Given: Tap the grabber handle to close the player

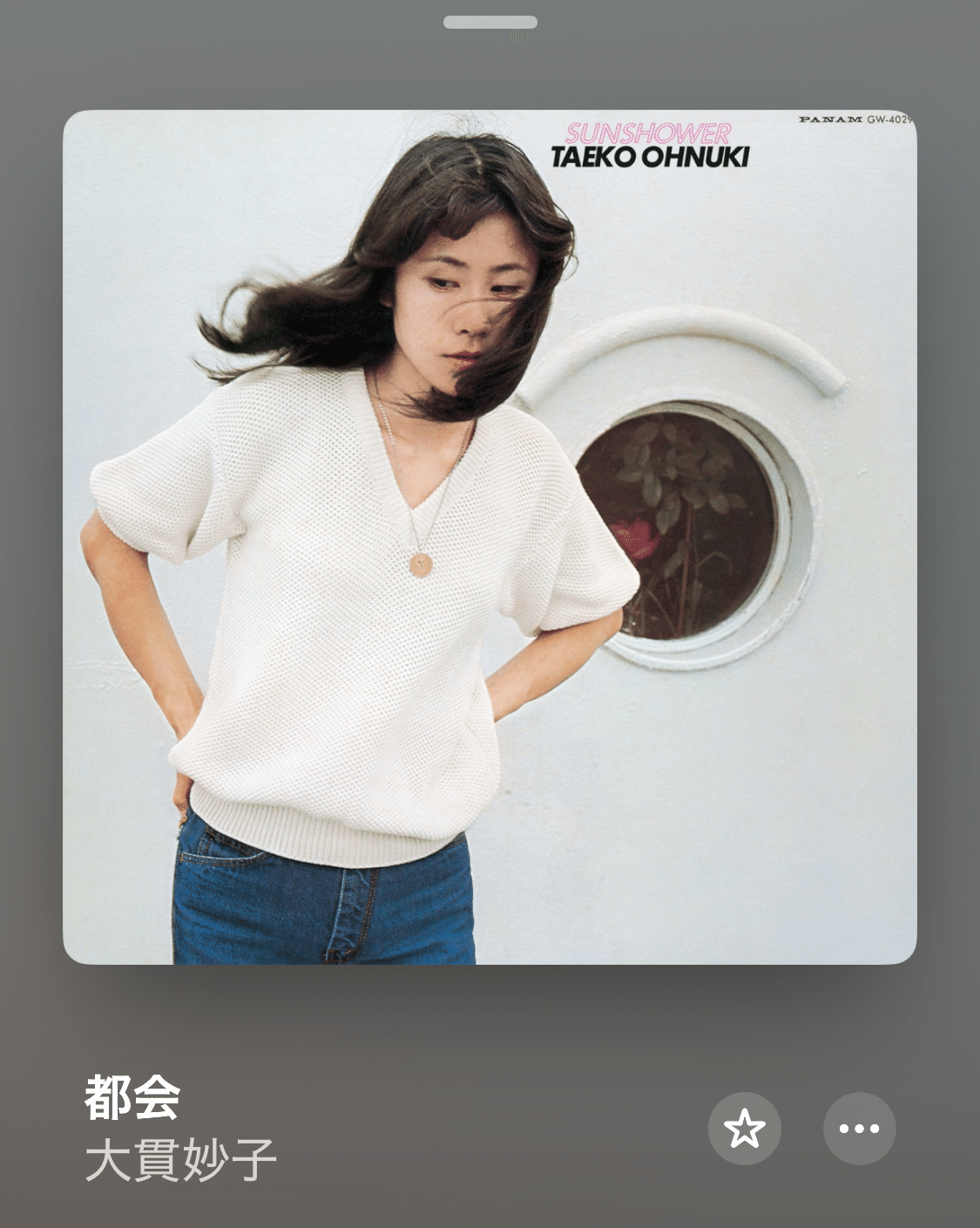Looking at the screenshot, I should [x=490, y=22].
